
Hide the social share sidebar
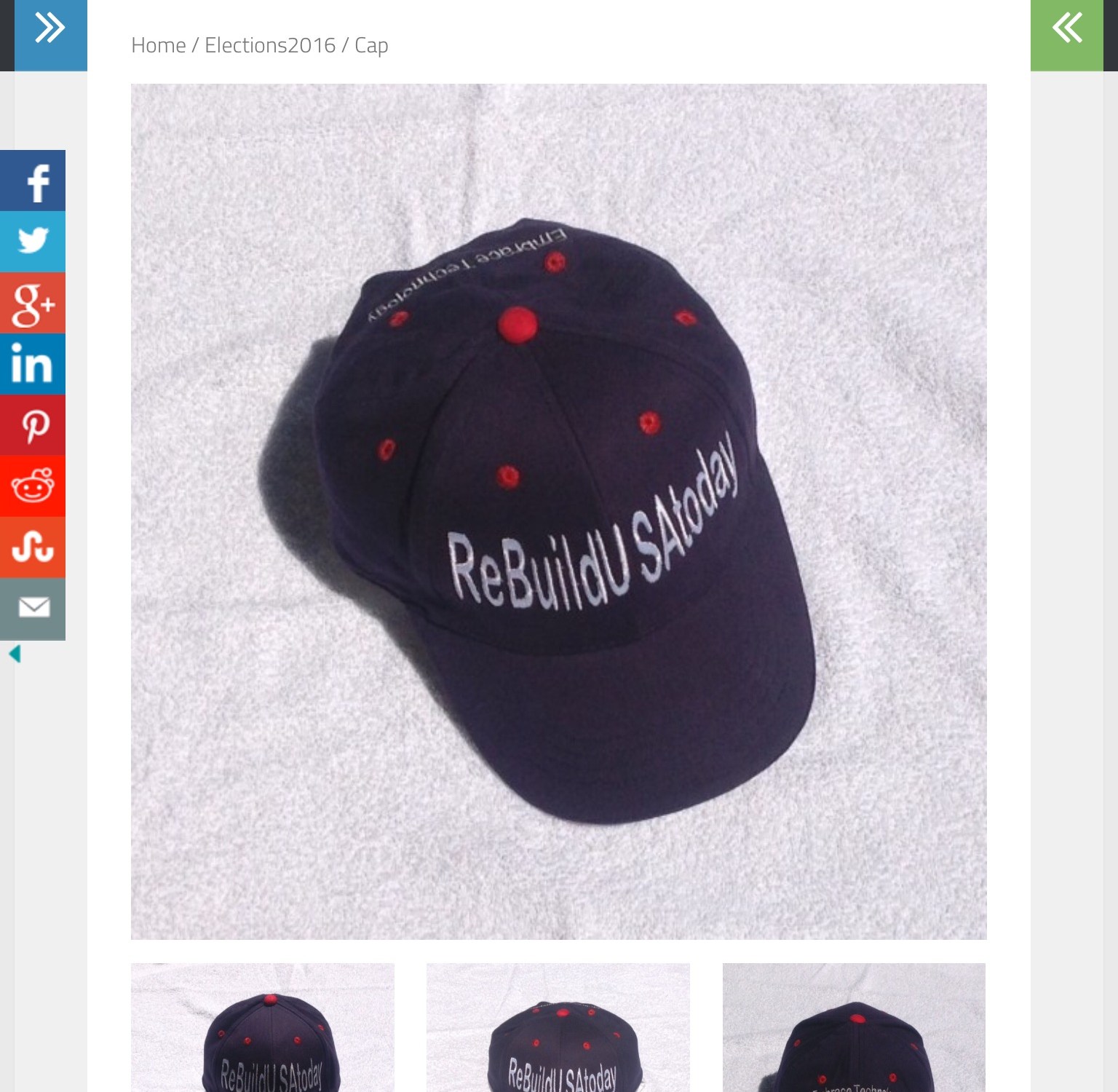click(15, 654)
